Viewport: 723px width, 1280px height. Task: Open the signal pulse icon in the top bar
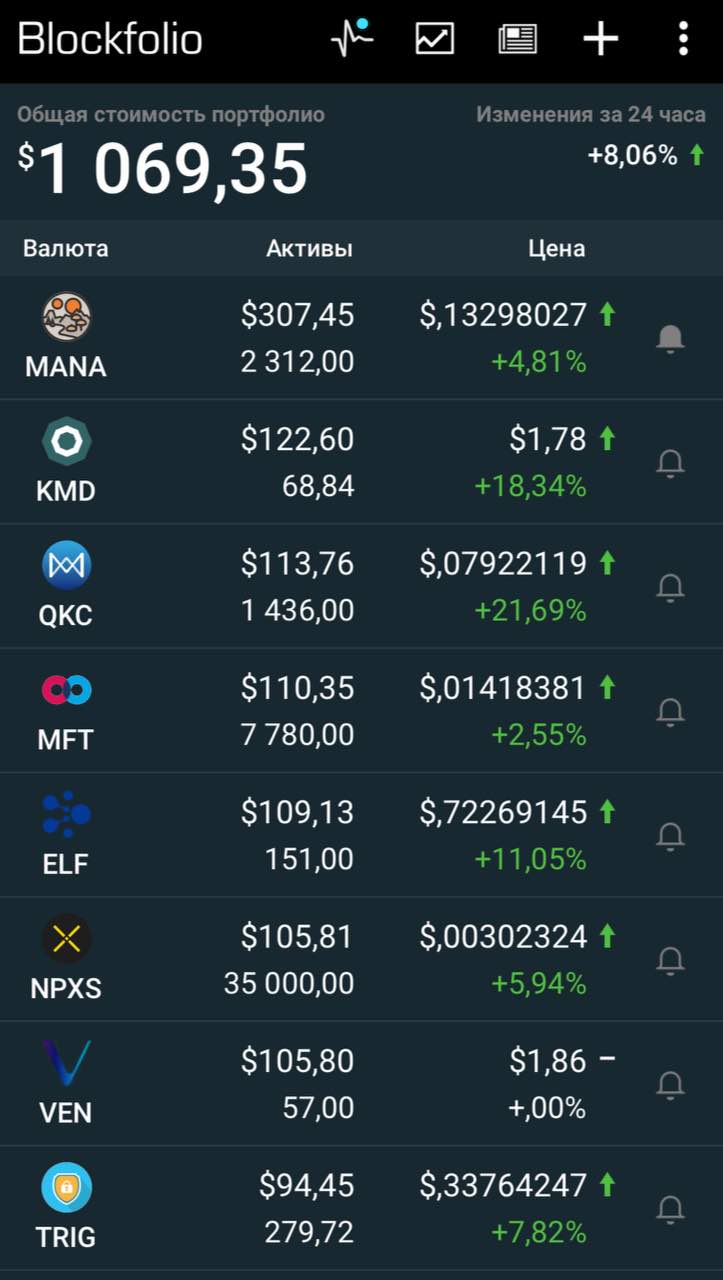pyautogui.click(x=351, y=39)
